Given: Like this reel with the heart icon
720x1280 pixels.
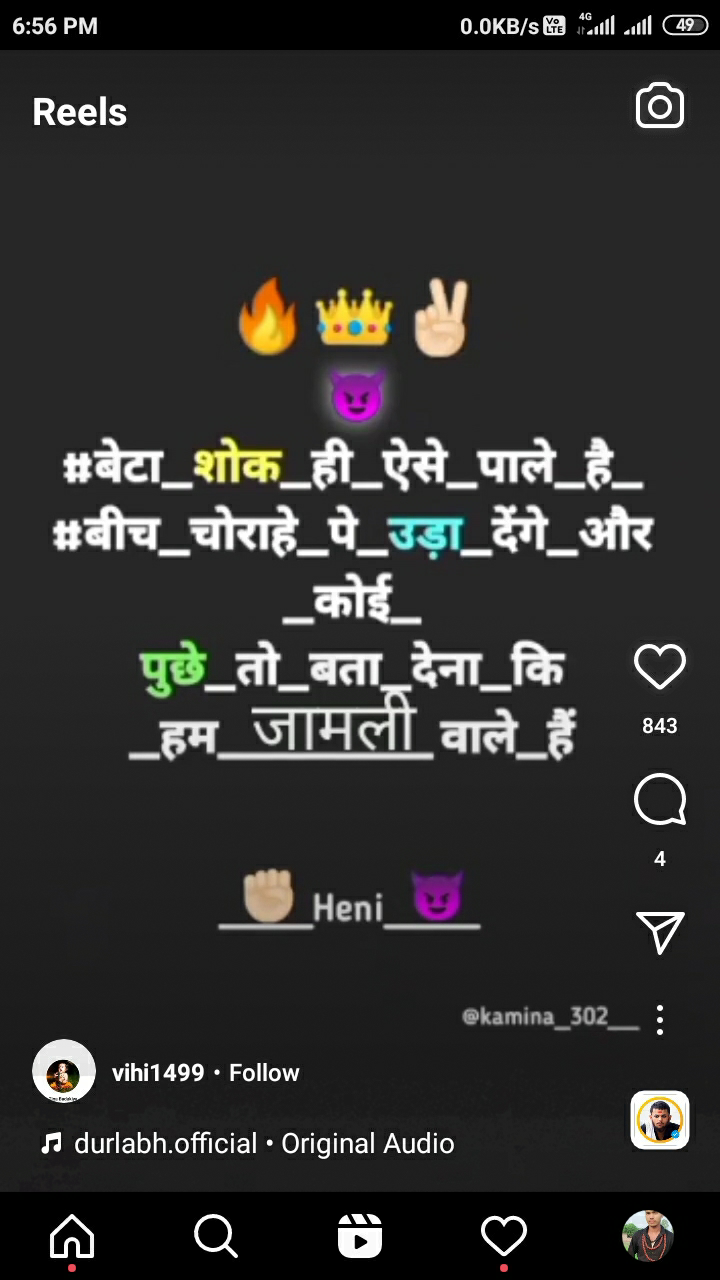Looking at the screenshot, I should click(x=660, y=667).
